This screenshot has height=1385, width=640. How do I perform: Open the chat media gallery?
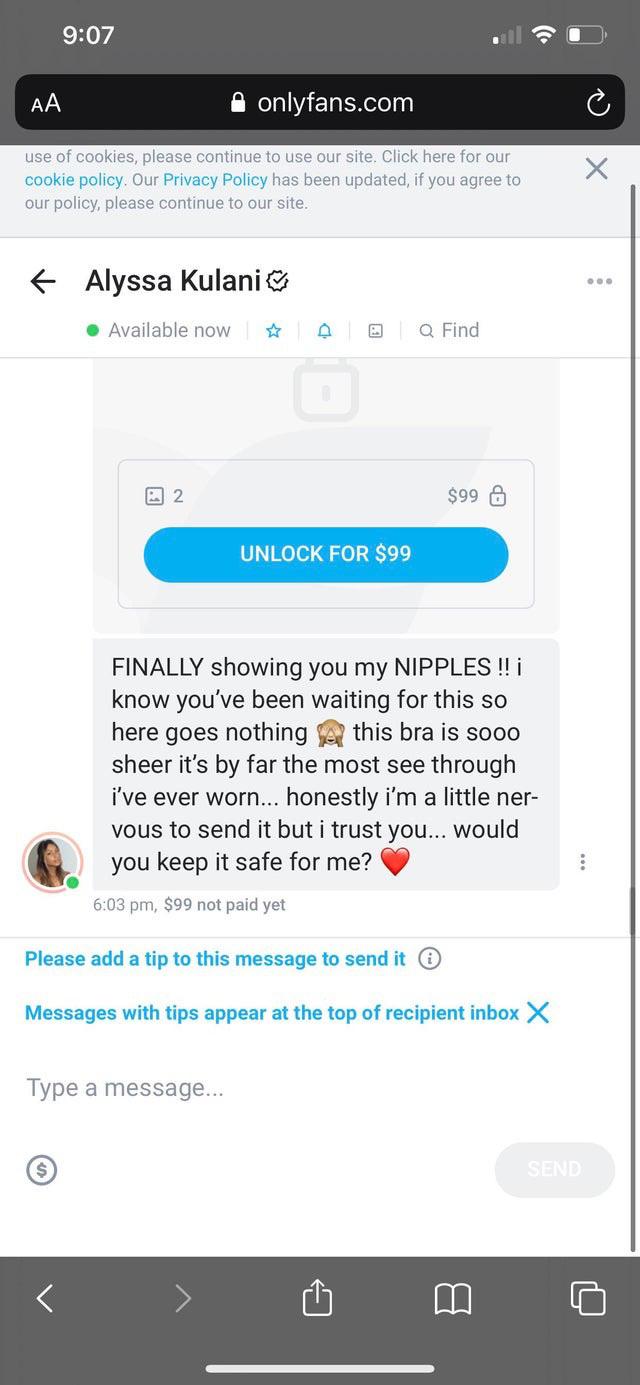(375, 331)
